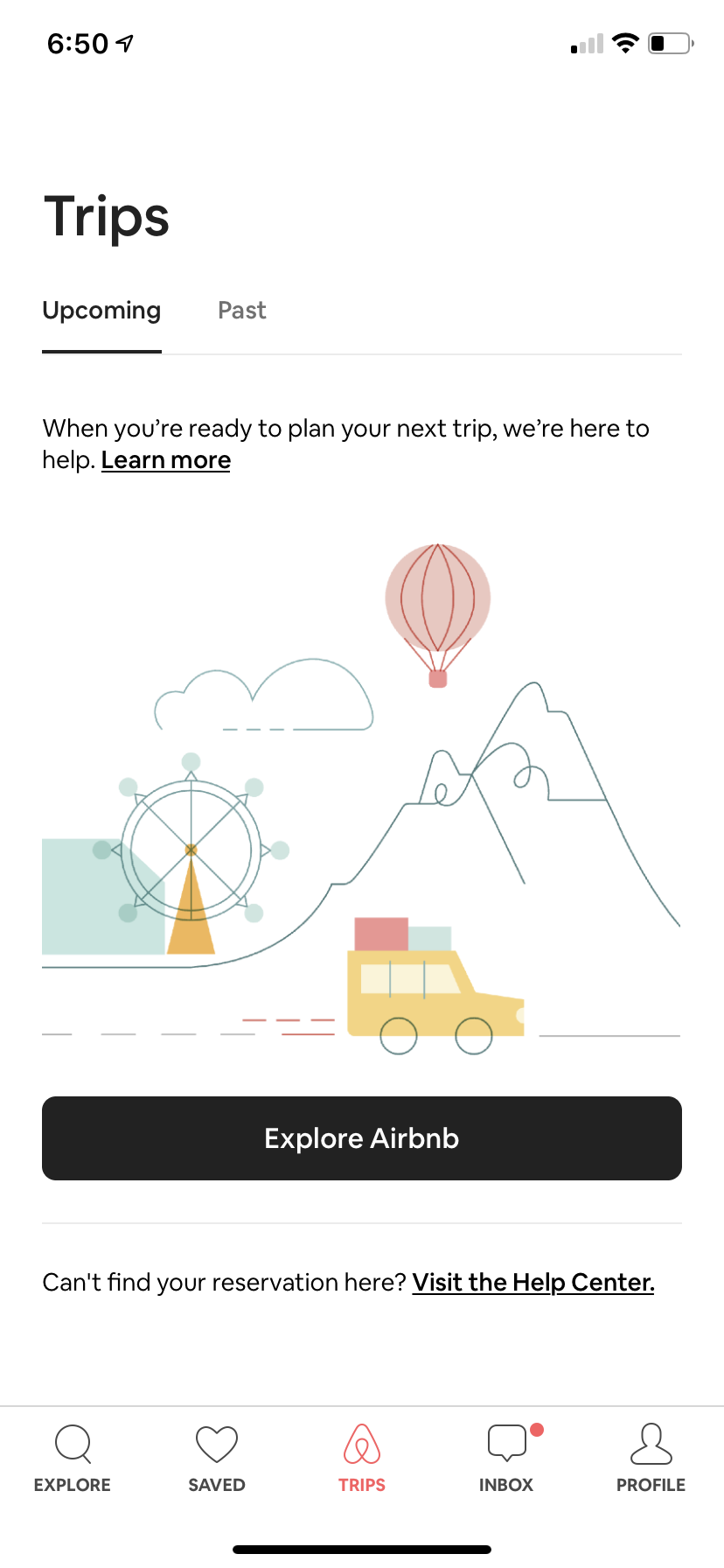
Task: Select the Explore search icon
Action: click(73, 1444)
